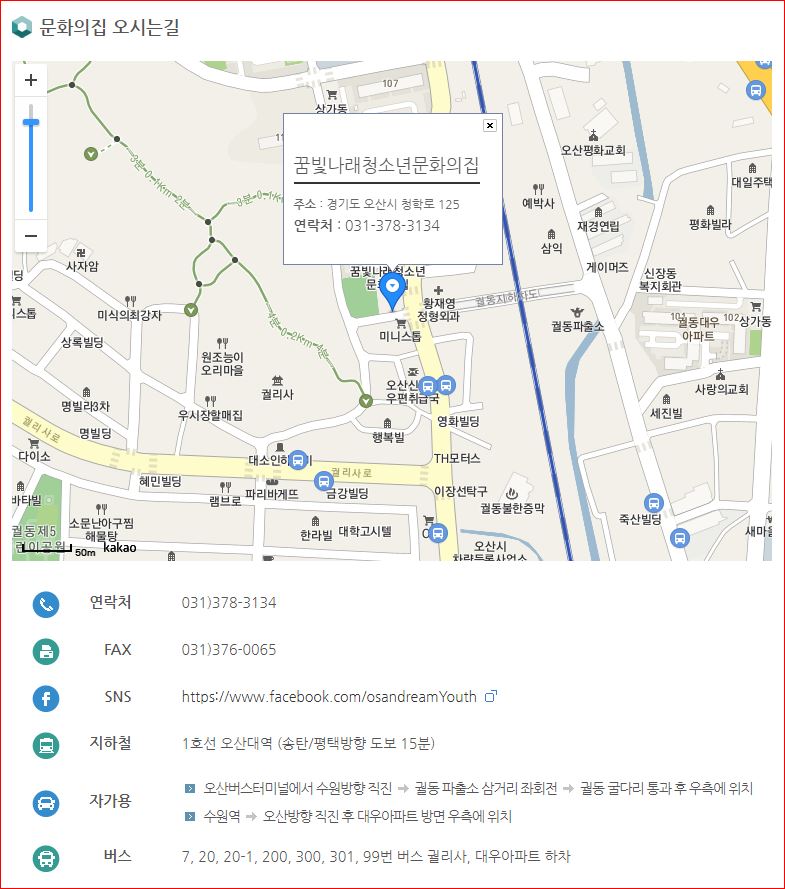Close the 꿈빛나래청소년문화의집 info popup
785x889 pixels.
pyautogui.click(x=489, y=125)
